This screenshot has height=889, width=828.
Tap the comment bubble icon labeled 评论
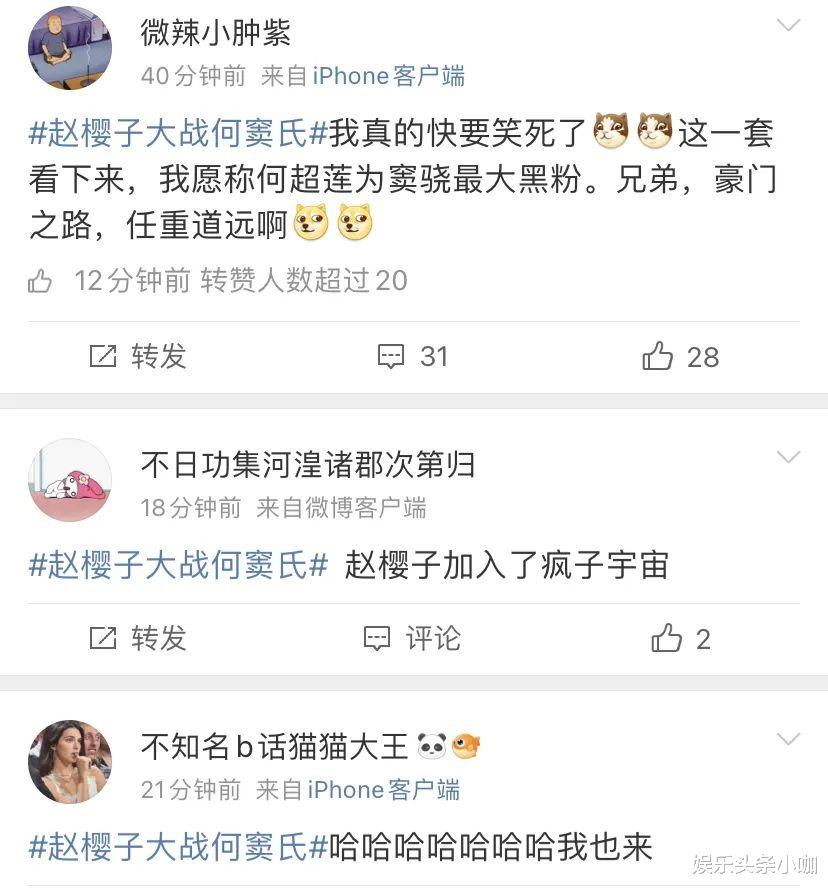(x=376, y=639)
